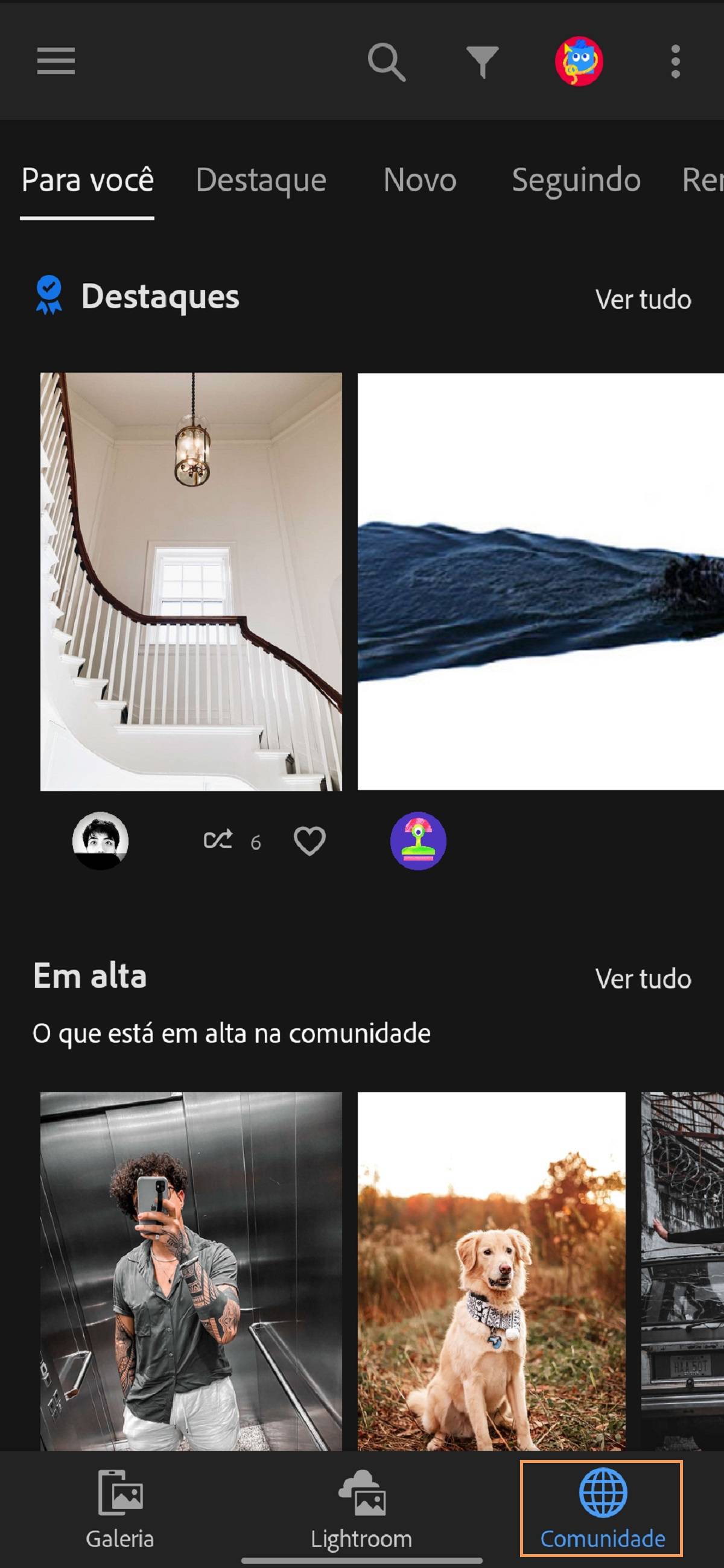Tap the purple stamp badge on the post
This screenshot has width=724, height=1568.
418,841
